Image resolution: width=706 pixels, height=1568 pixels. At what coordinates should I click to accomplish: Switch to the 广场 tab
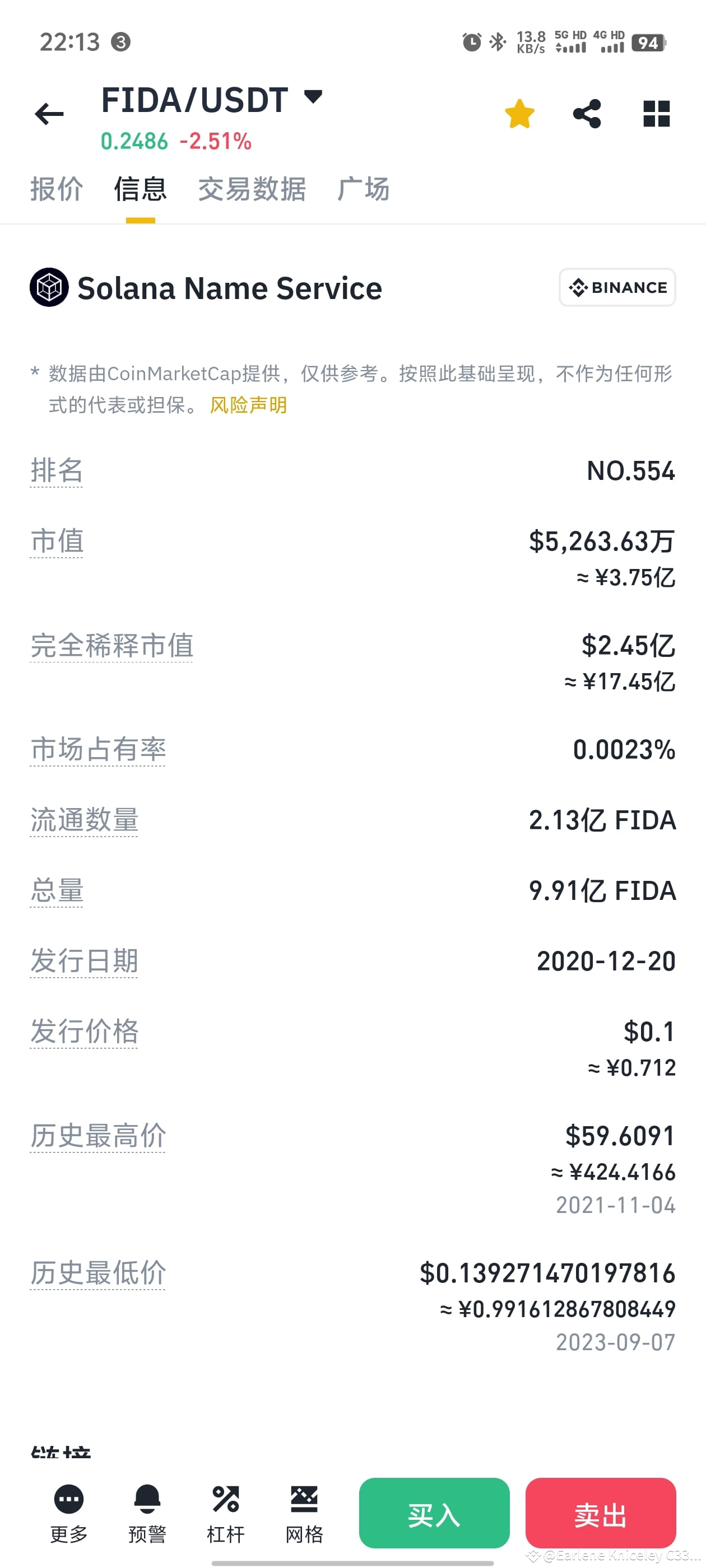[x=364, y=190]
